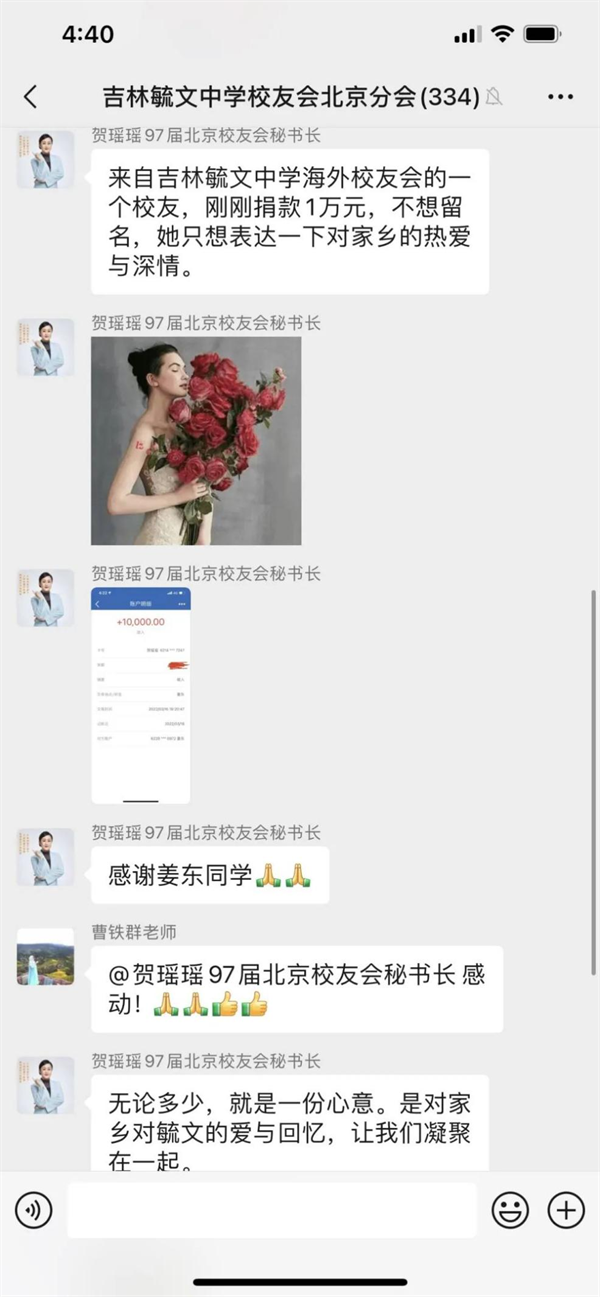Open 曹铁群老师's profile avatar

coord(46,957)
